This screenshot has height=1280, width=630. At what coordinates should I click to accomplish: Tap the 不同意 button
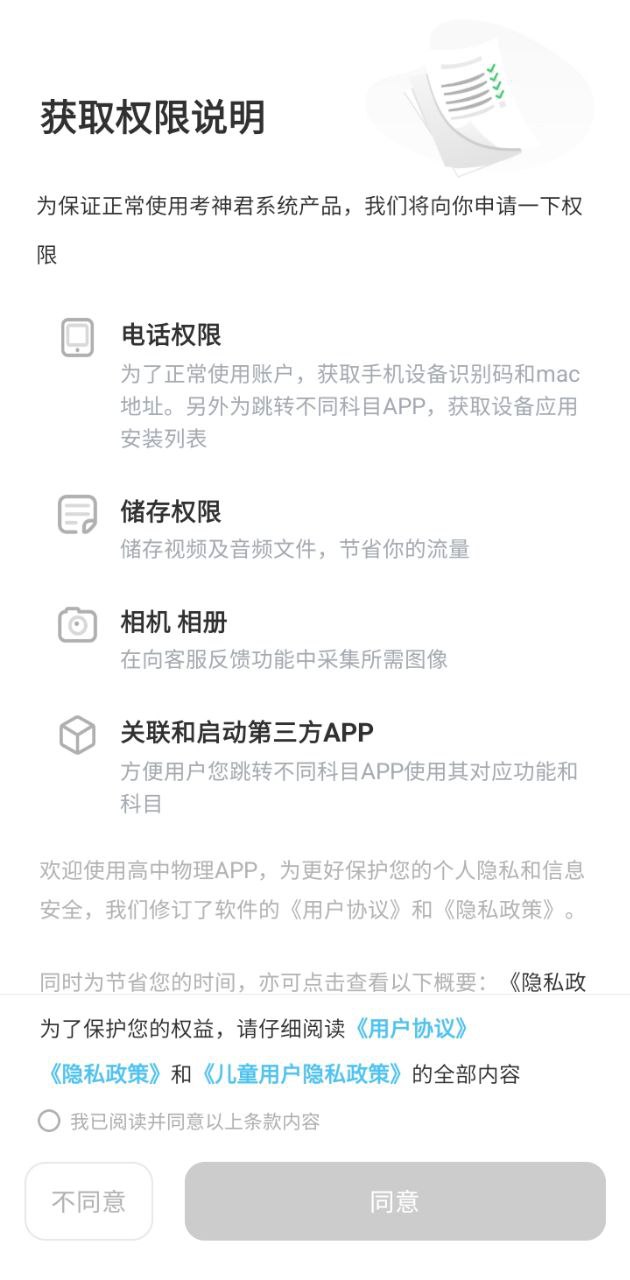click(89, 1201)
